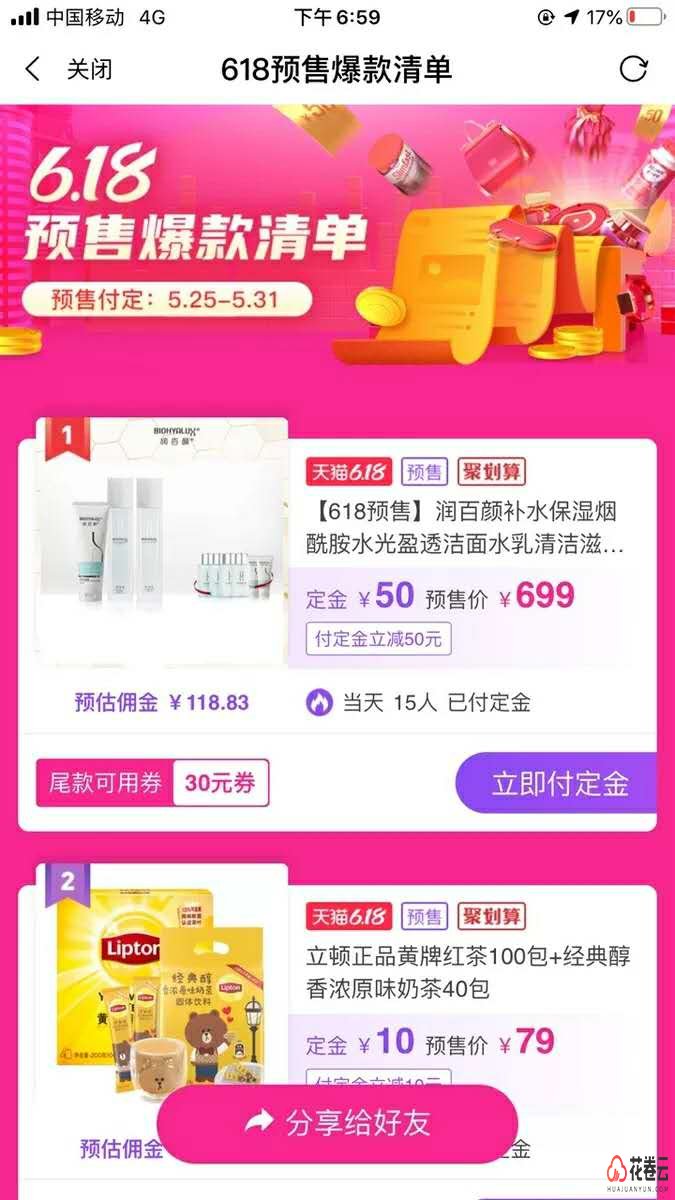675x1200 pixels.
Task: Go back with the arrow icon
Action: tap(32, 69)
